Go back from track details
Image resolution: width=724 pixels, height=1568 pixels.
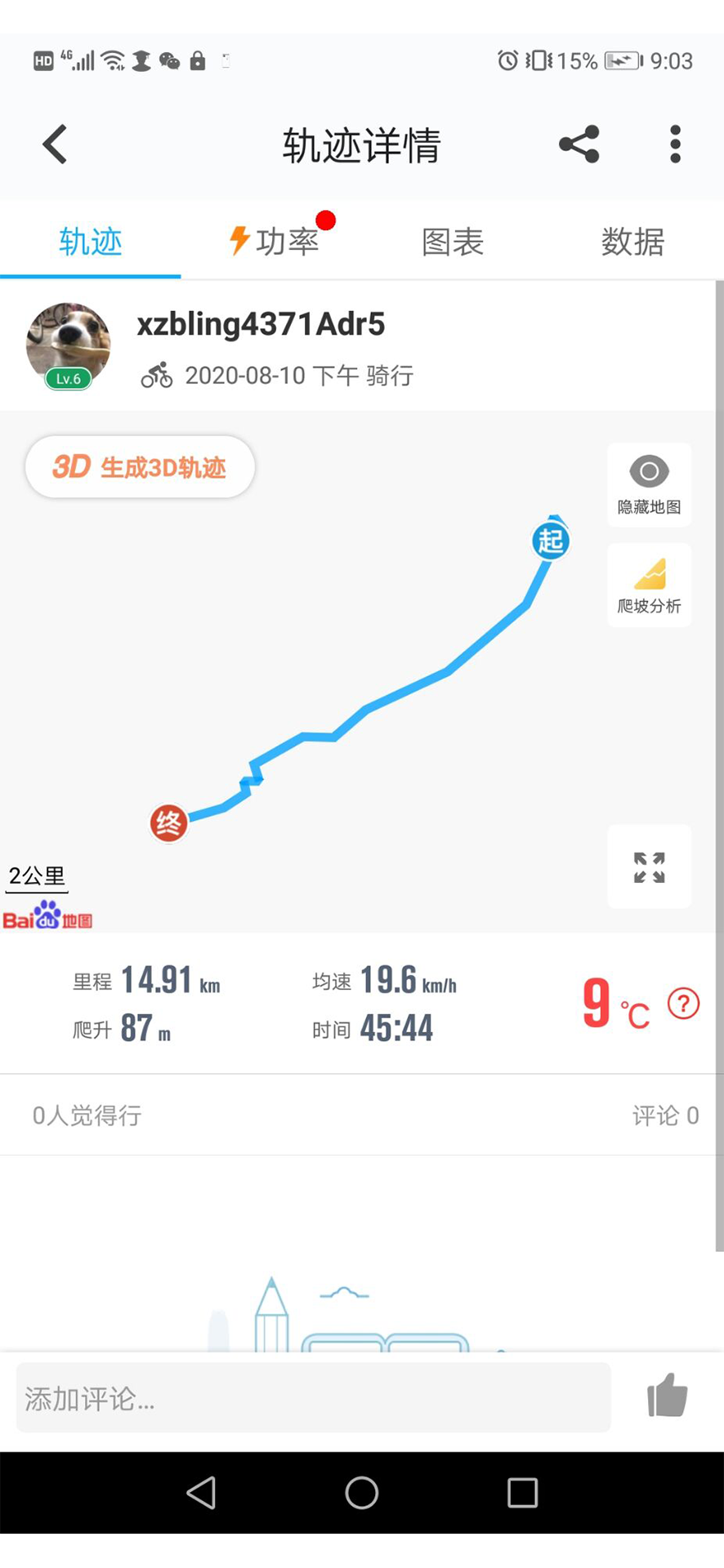tap(55, 145)
